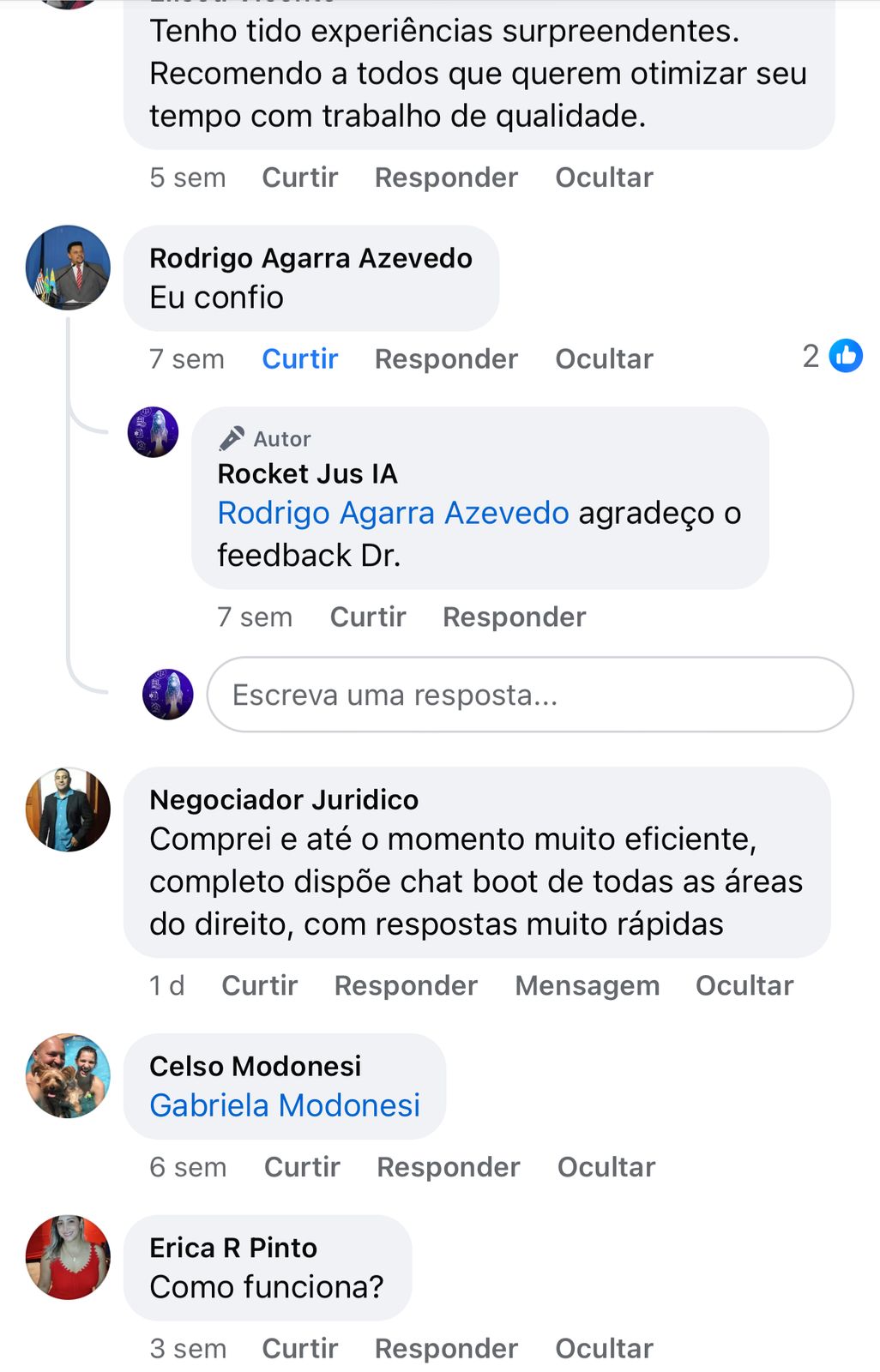Image resolution: width=880 pixels, height=1372 pixels.
Task: Like Celso Modonesi's comment
Action: point(302,1167)
